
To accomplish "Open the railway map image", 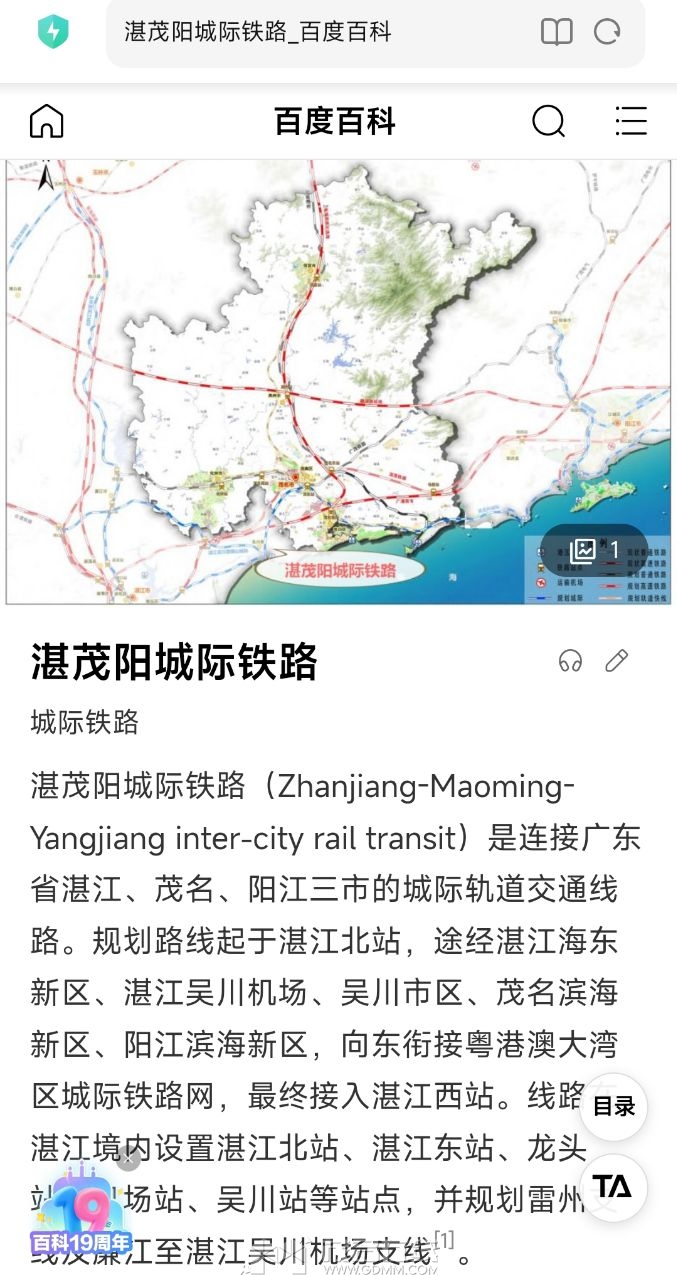I will coord(300,380).
